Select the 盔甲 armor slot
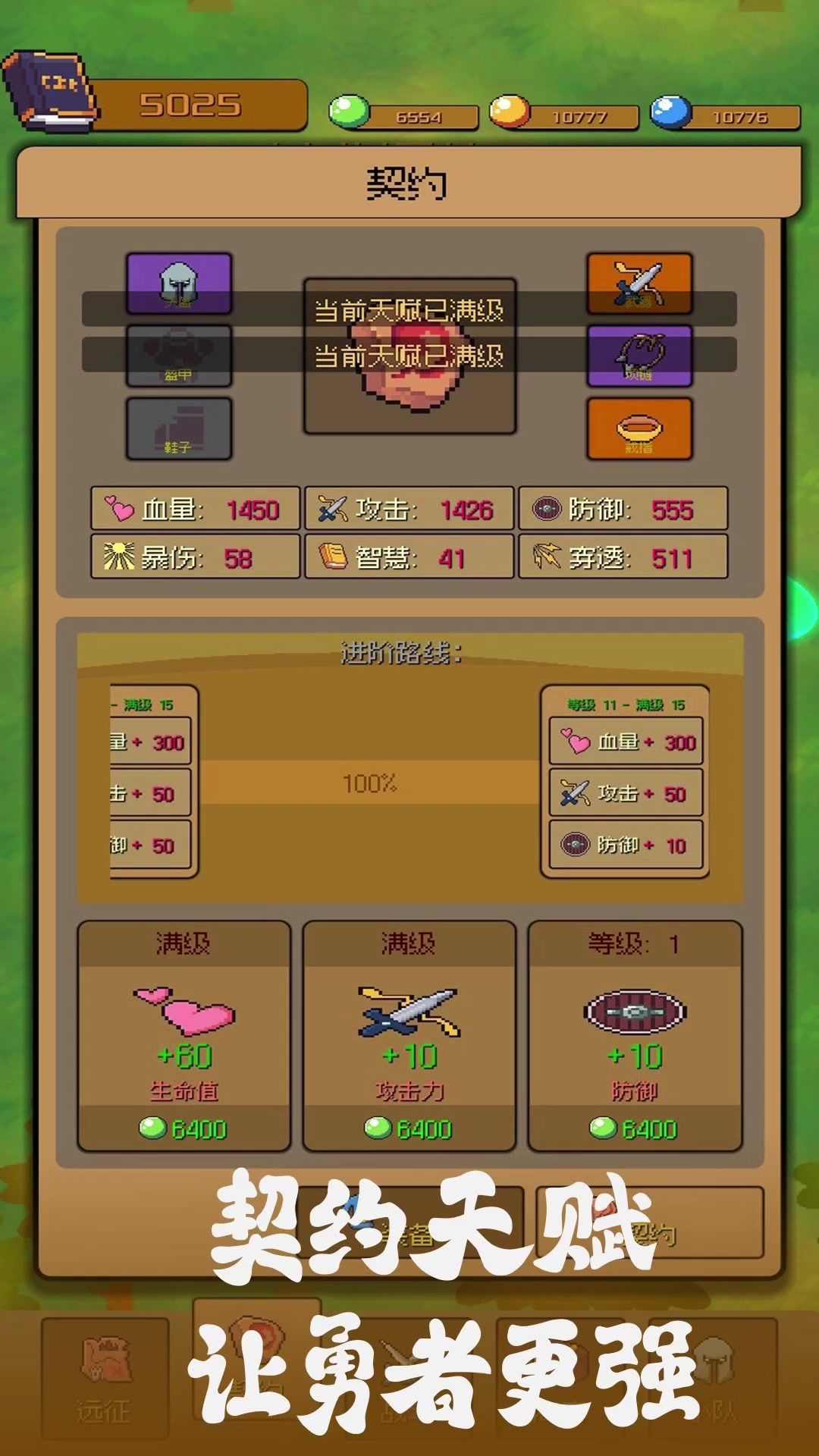819x1456 pixels. pyautogui.click(x=179, y=356)
